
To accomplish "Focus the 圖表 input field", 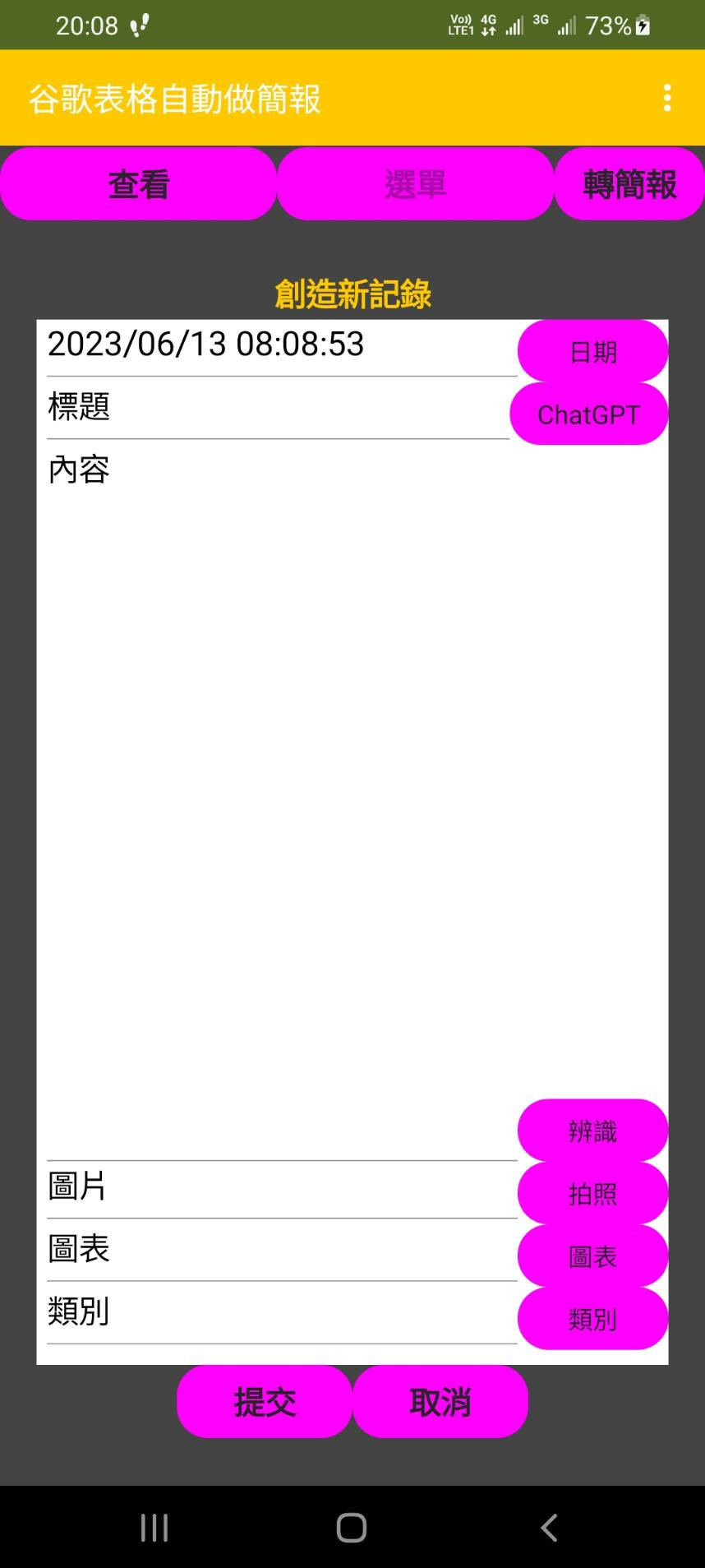I will 279,1250.
